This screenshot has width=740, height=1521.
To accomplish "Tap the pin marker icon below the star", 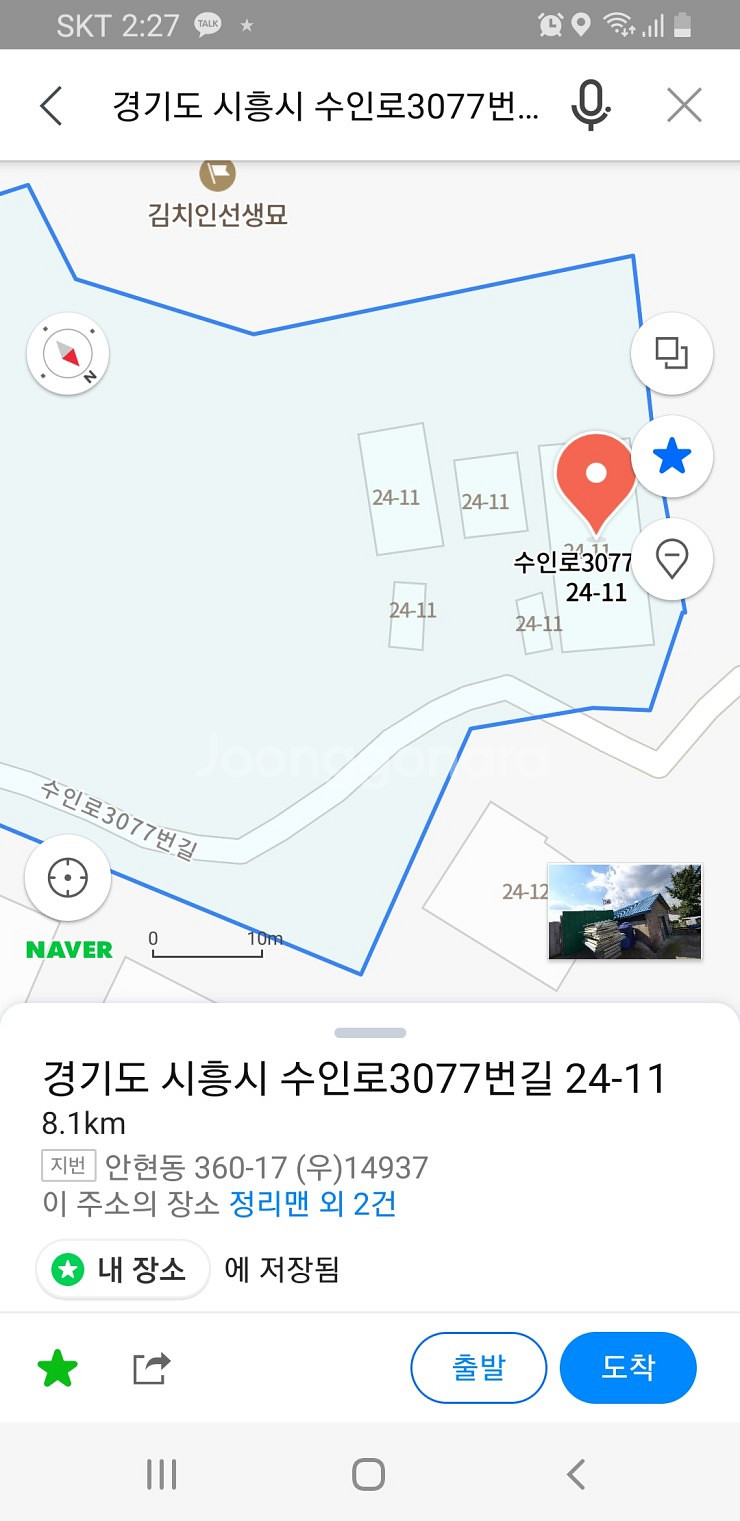I will coord(671,559).
